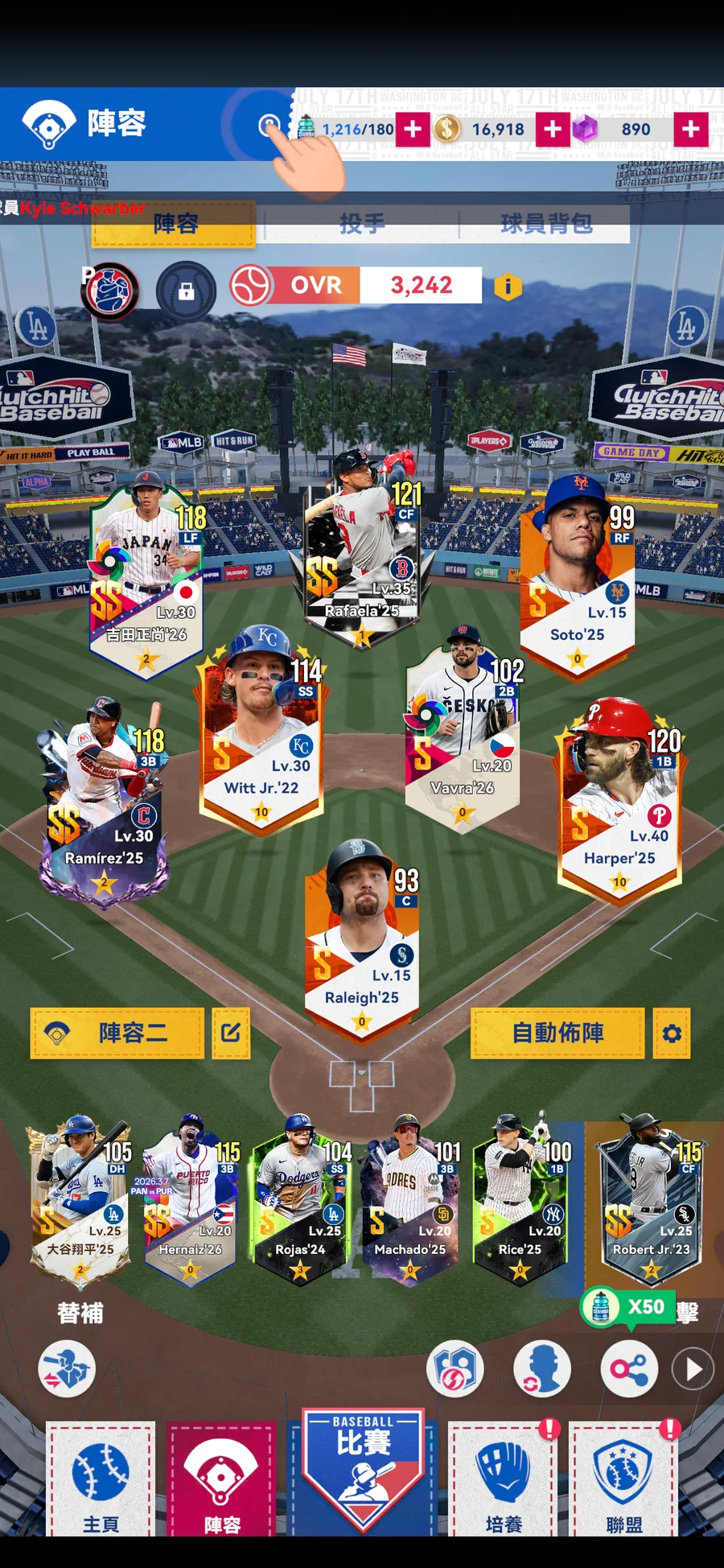724x1568 pixels.
Task: Add more gold coins
Action: coord(553,130)
